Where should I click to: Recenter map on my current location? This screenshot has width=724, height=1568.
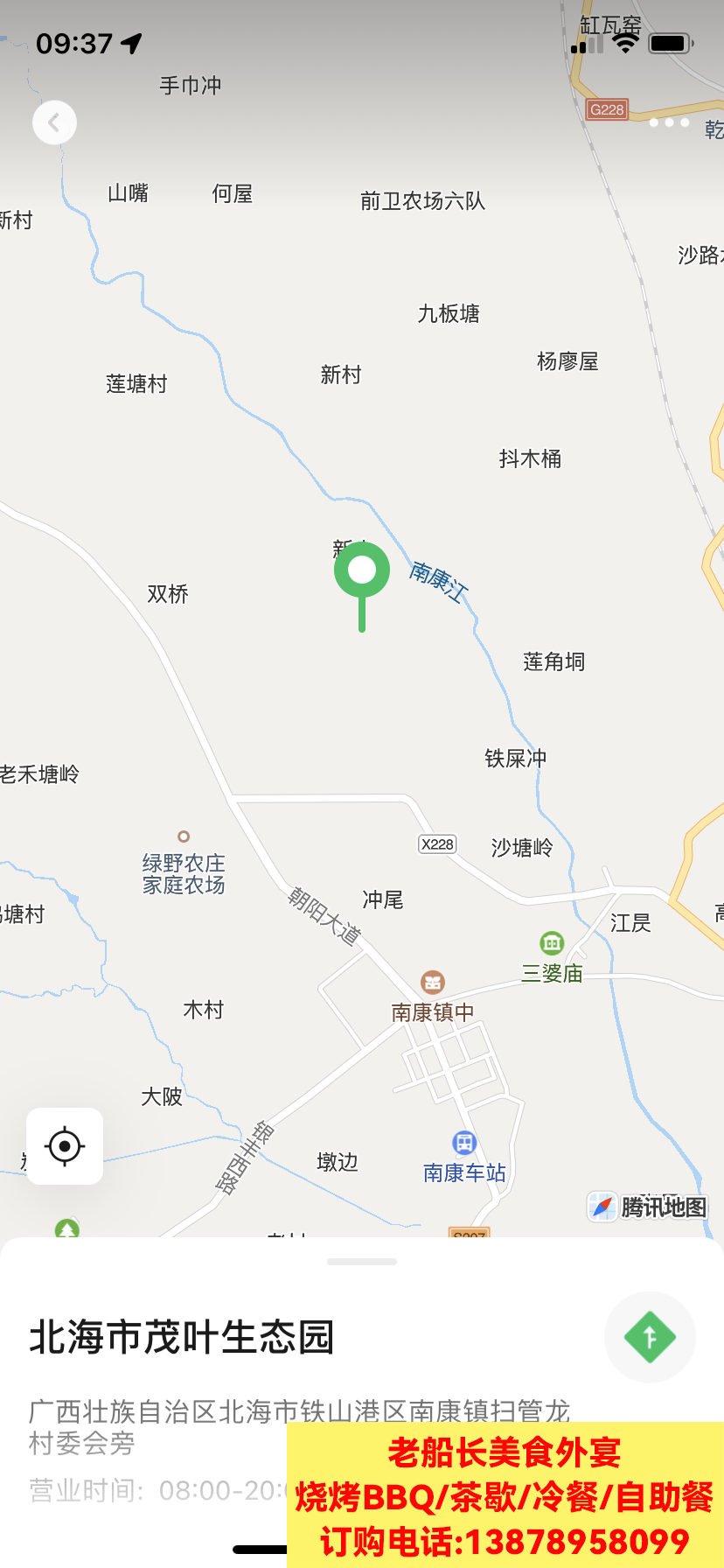65,1146
